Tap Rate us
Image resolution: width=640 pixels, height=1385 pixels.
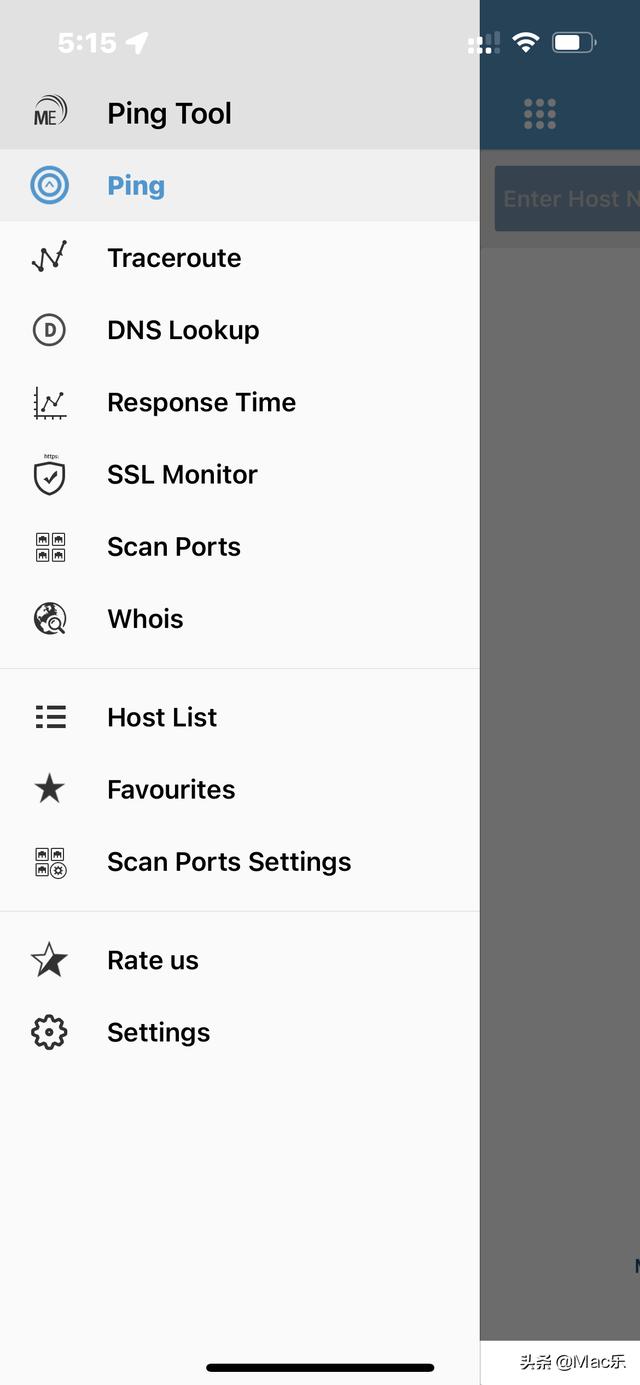153,960
